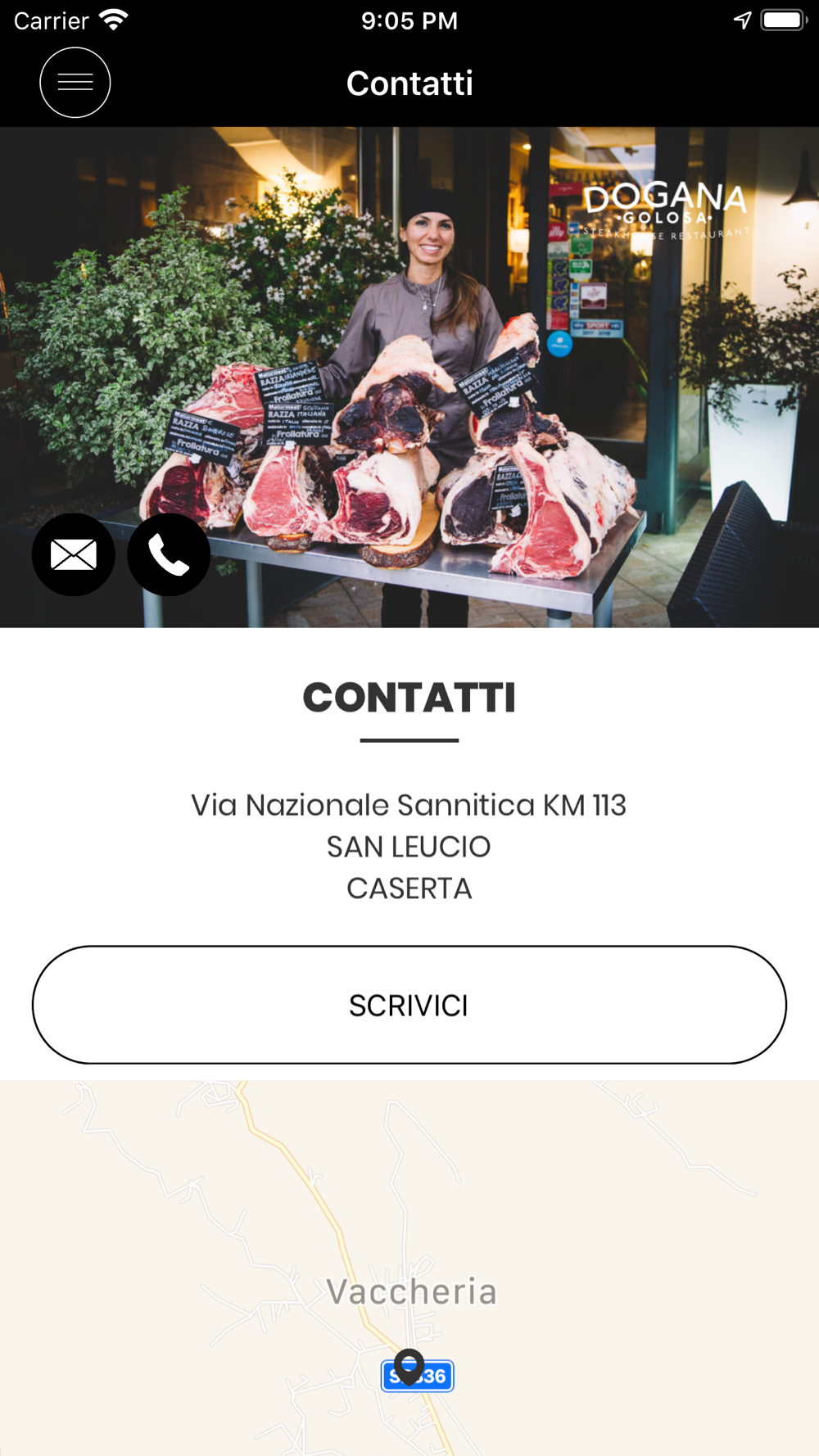Call the restaurant via phone icon
Image resolution: width=819 pixels, height=1456 pixels.
(x=169, y=554)
